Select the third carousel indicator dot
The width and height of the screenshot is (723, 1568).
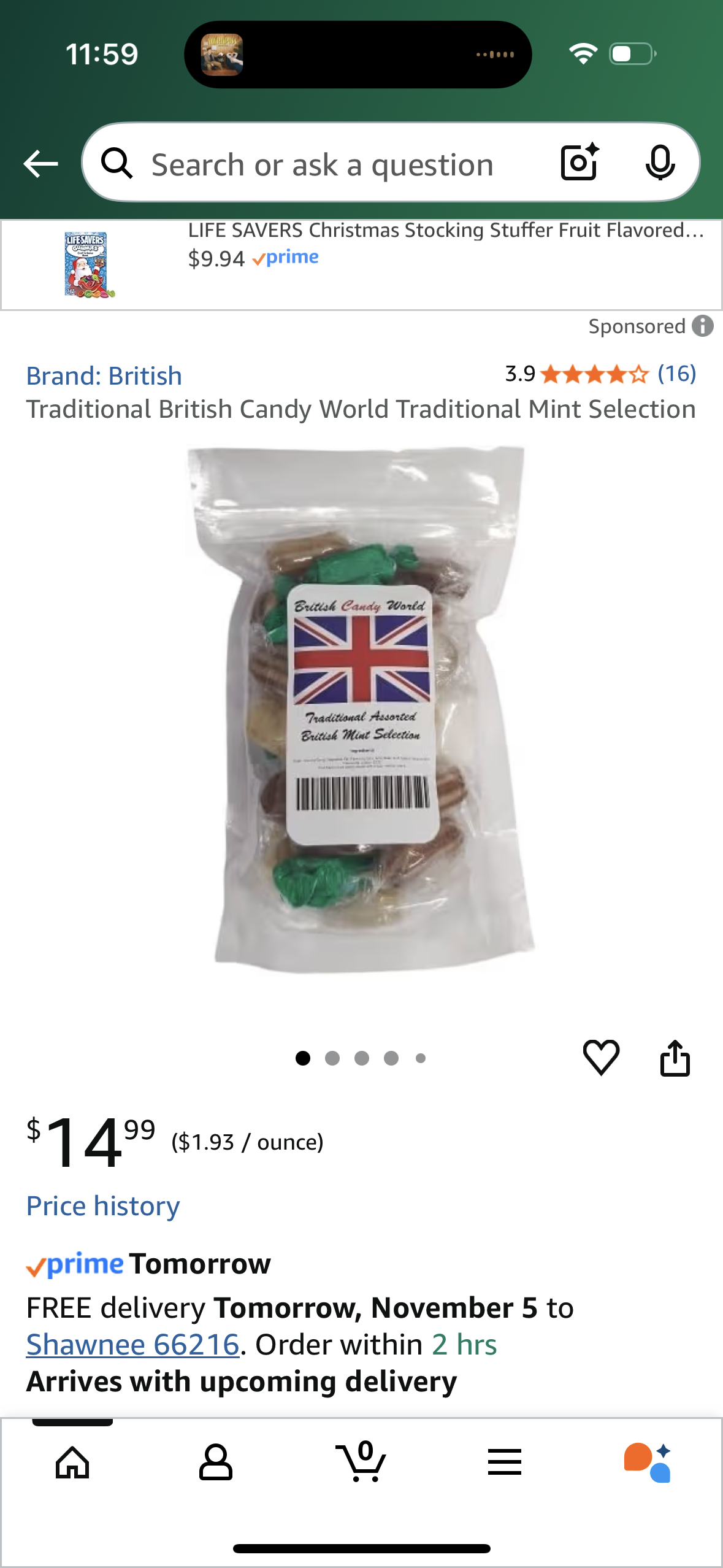361,1058
